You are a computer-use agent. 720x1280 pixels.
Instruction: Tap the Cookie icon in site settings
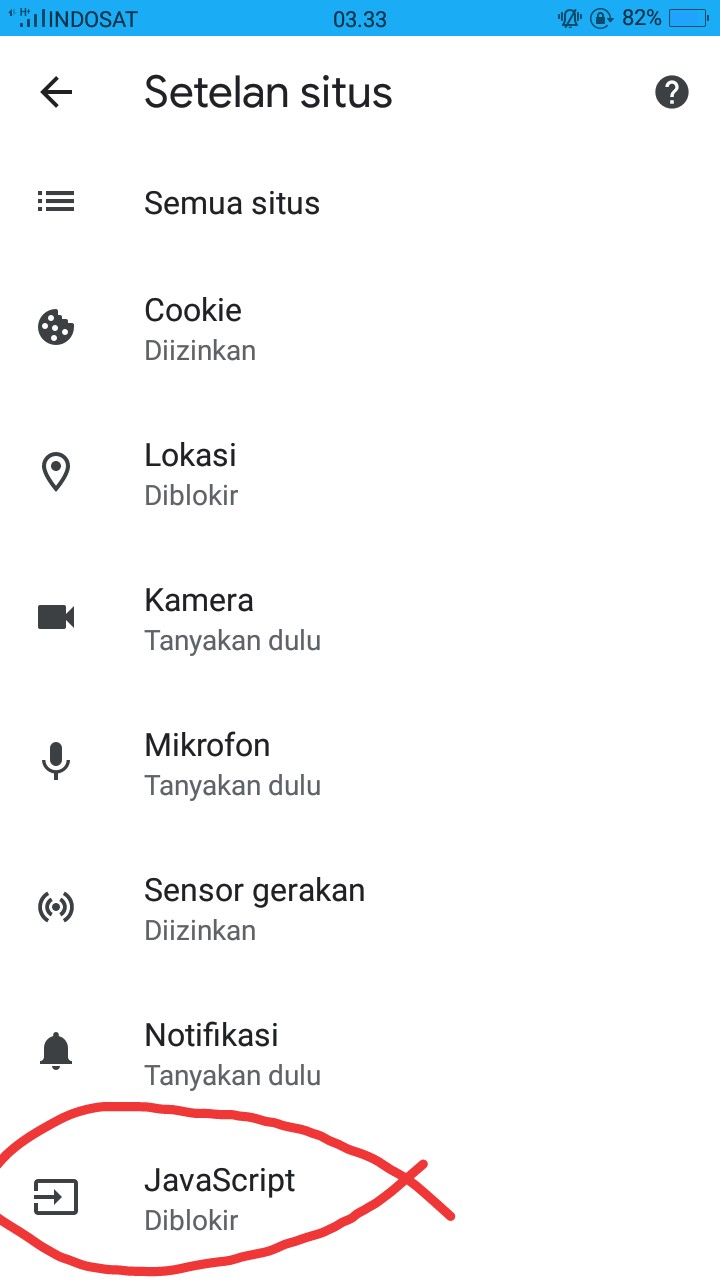tap(56, 327)
